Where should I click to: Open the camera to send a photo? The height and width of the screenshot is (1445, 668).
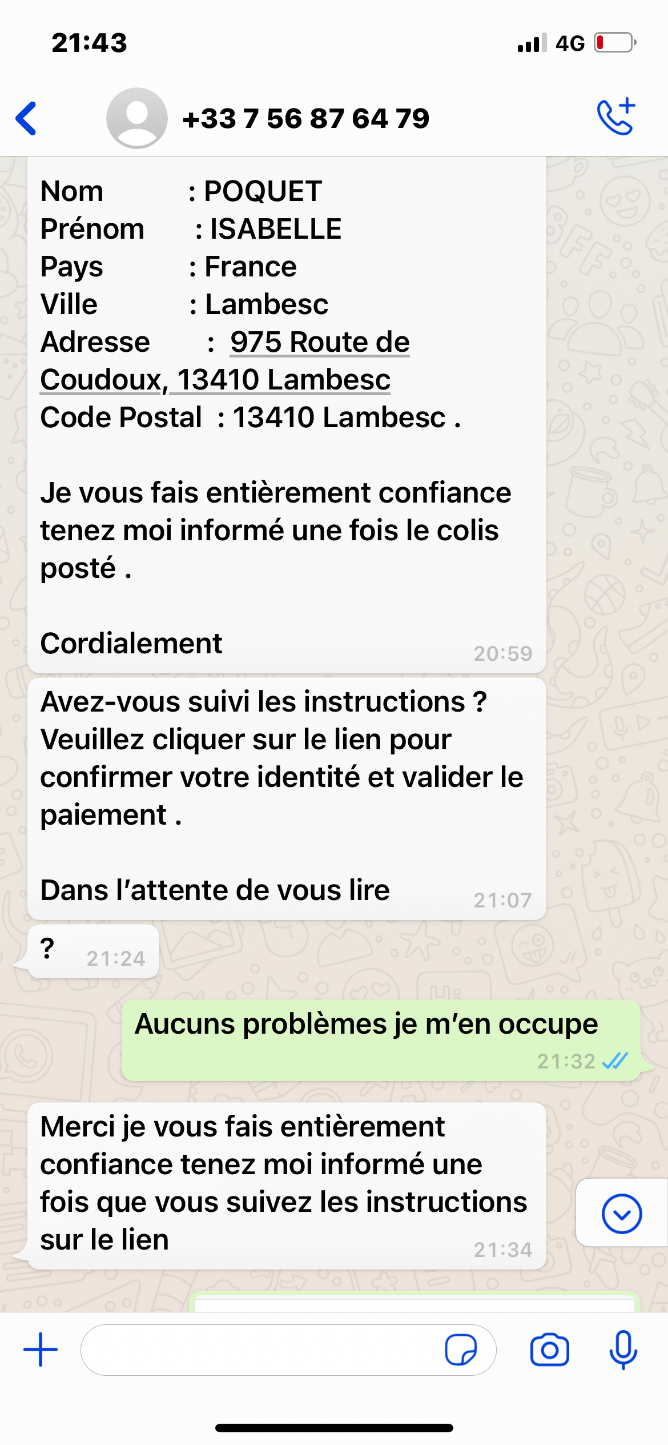(549, 1351)
